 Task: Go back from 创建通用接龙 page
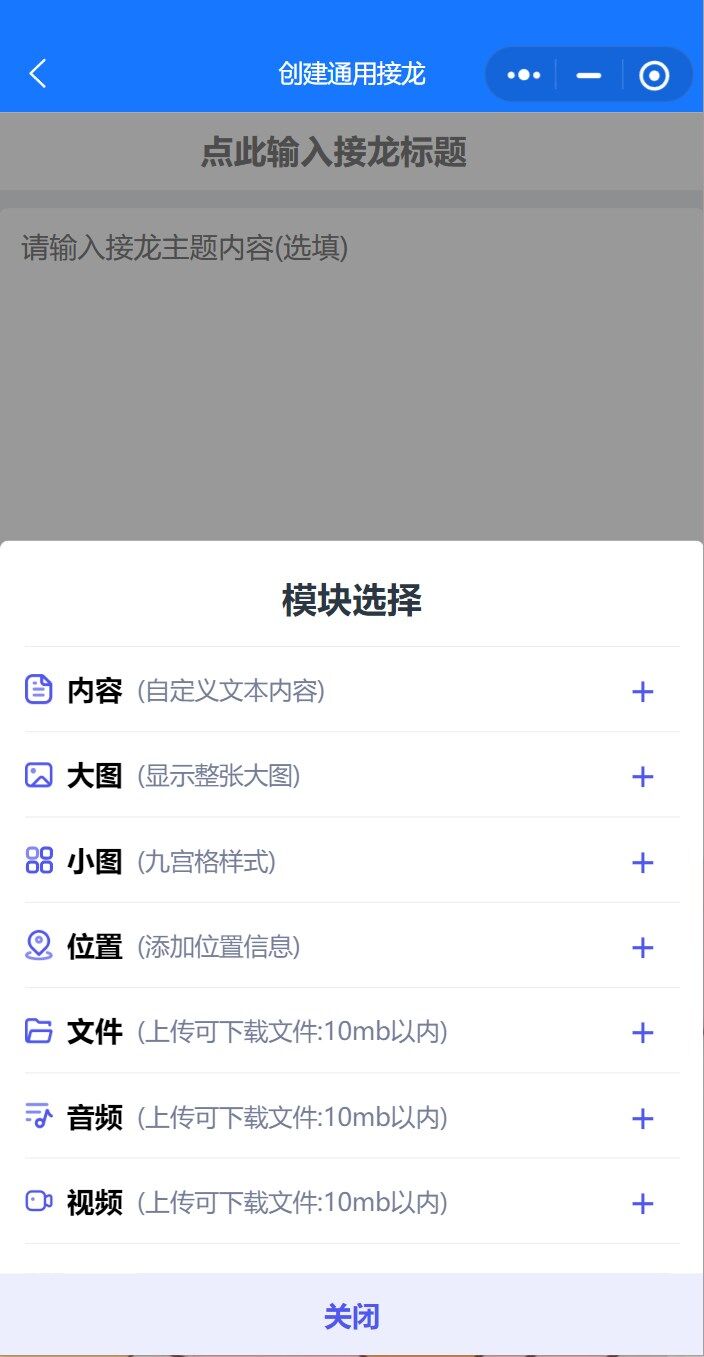click(38, 74)
